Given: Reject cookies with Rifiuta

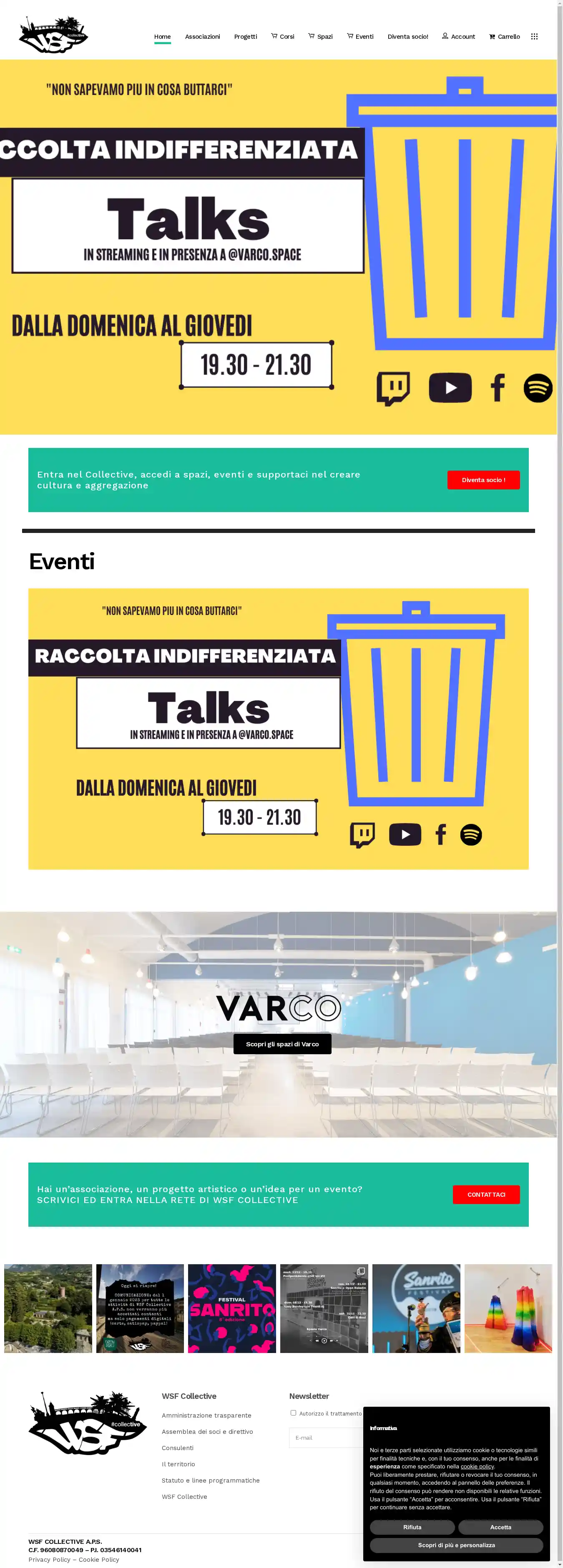Looking at the screenshot, I should tap(412, 1527).
